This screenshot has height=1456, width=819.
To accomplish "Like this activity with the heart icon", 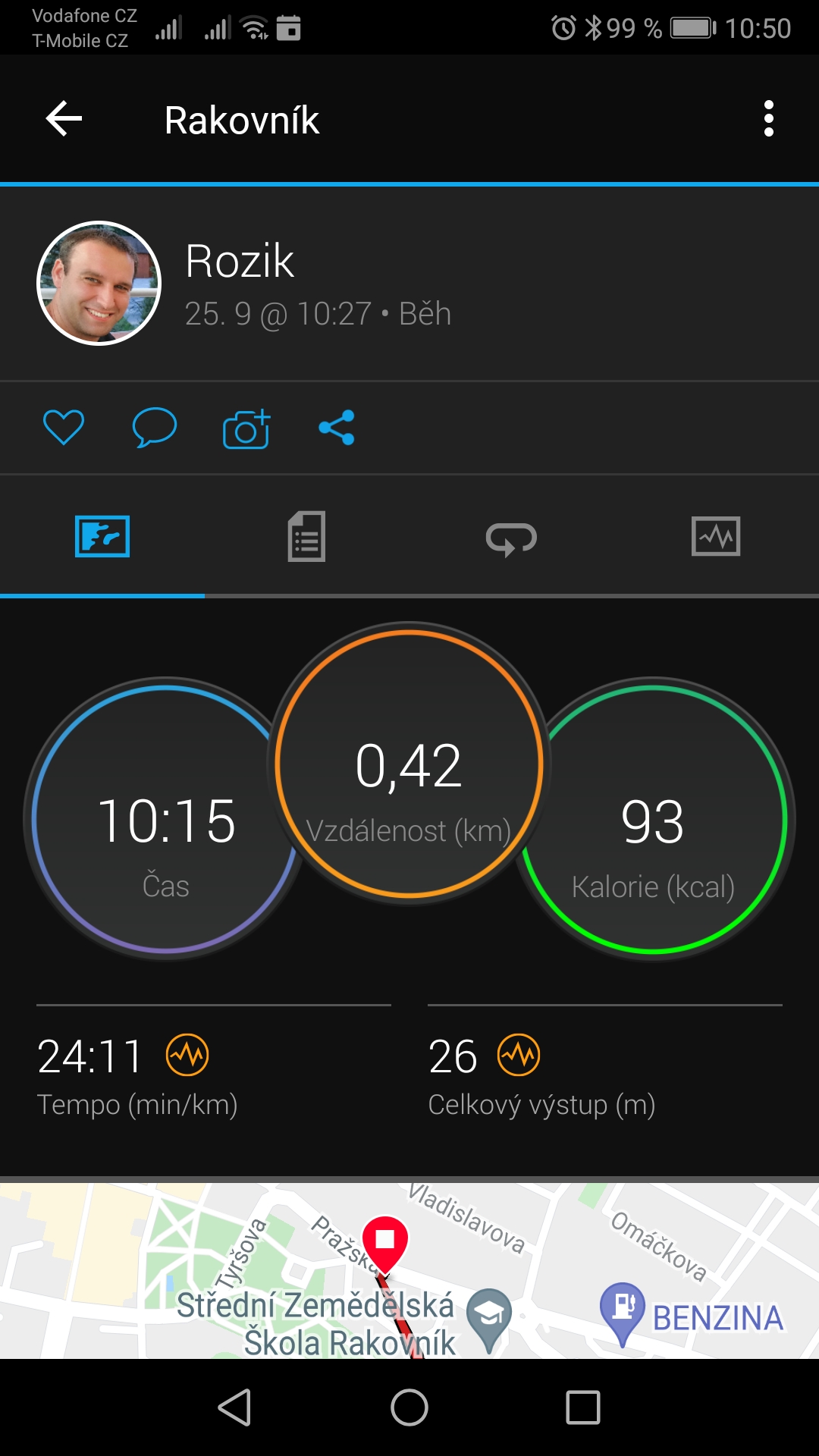I will (x=64, y=427).
